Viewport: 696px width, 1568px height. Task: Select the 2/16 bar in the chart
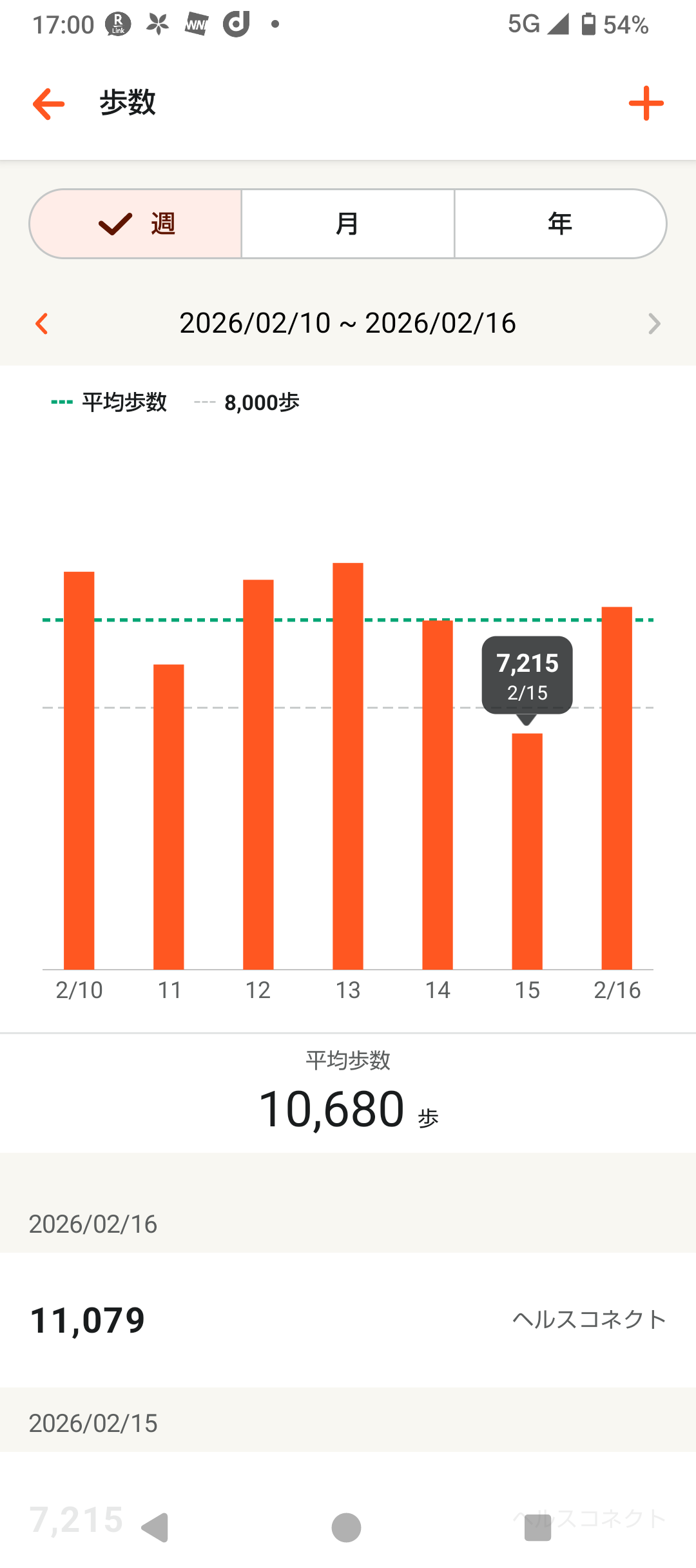[617, 788]
